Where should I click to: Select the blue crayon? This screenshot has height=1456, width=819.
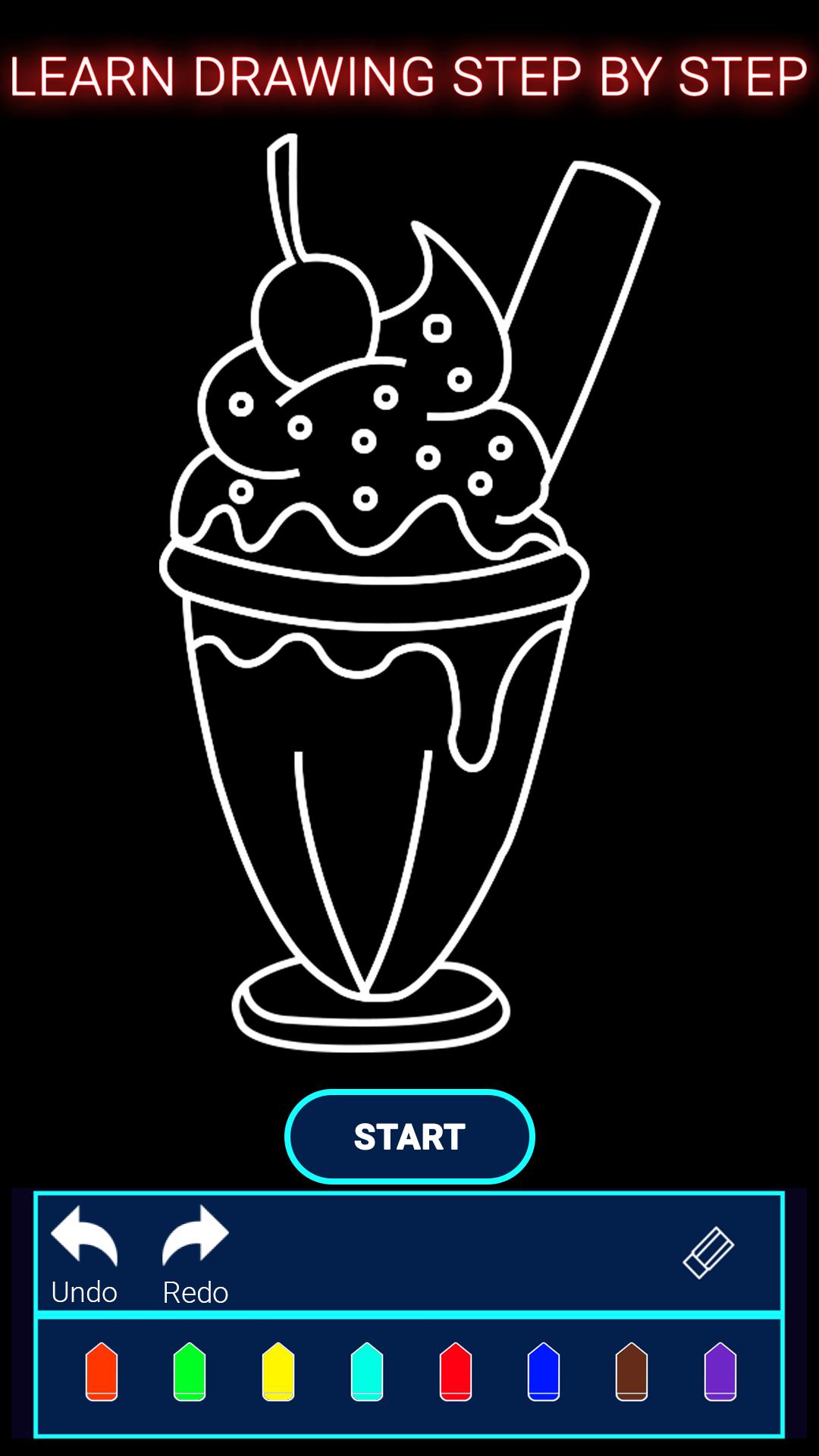tap(544, 1371)
